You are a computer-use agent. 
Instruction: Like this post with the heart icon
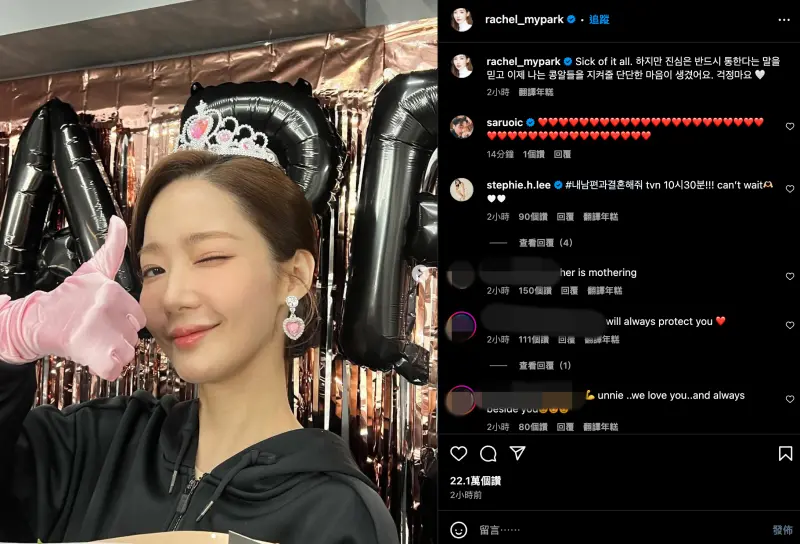pos(459,453)
